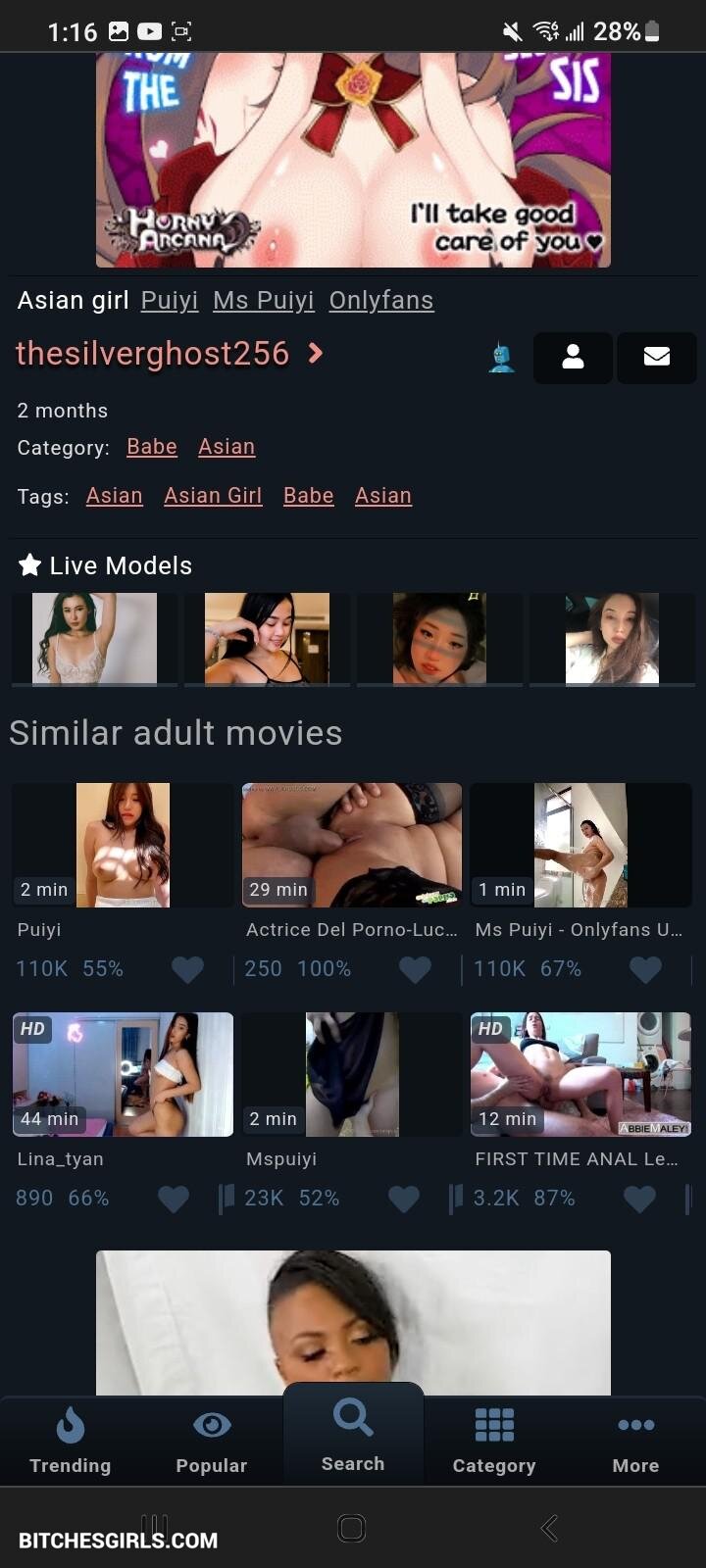Viewport: 706px width, 1568px height.
Task: Tap the Onlyfans link near the title
Action: click(x=380, y=301)
